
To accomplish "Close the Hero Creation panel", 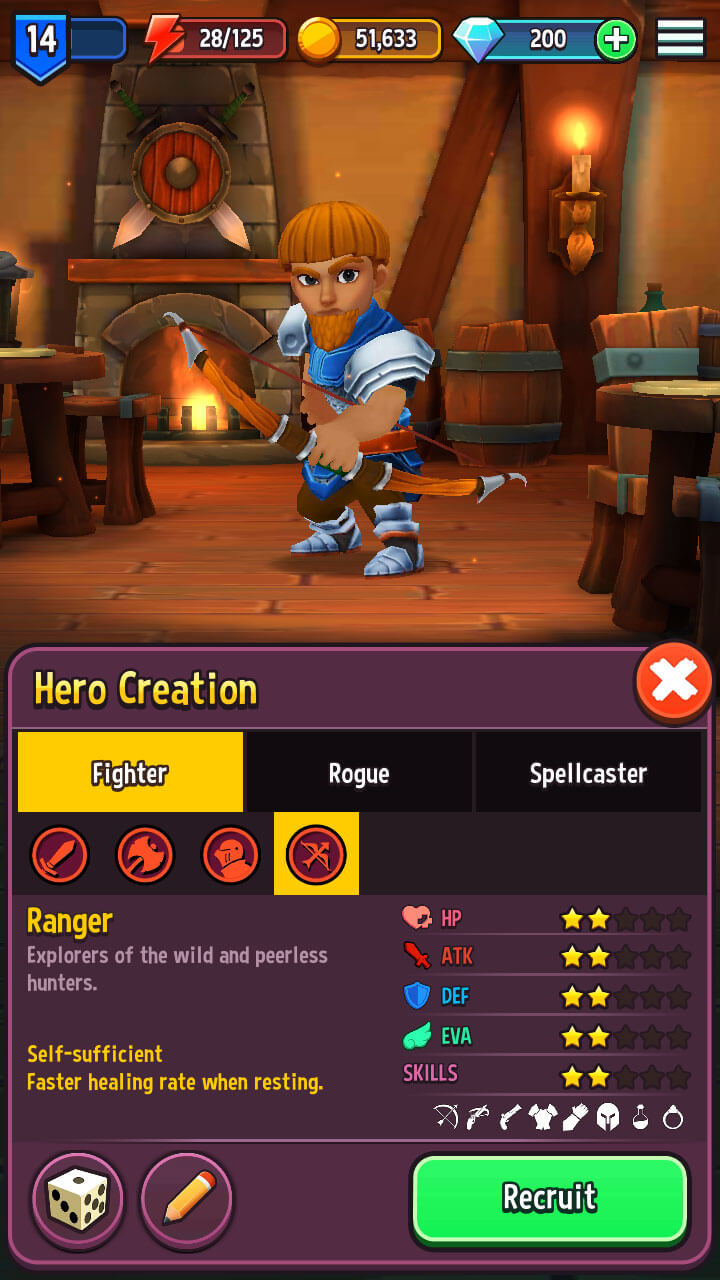I will 673,682.
